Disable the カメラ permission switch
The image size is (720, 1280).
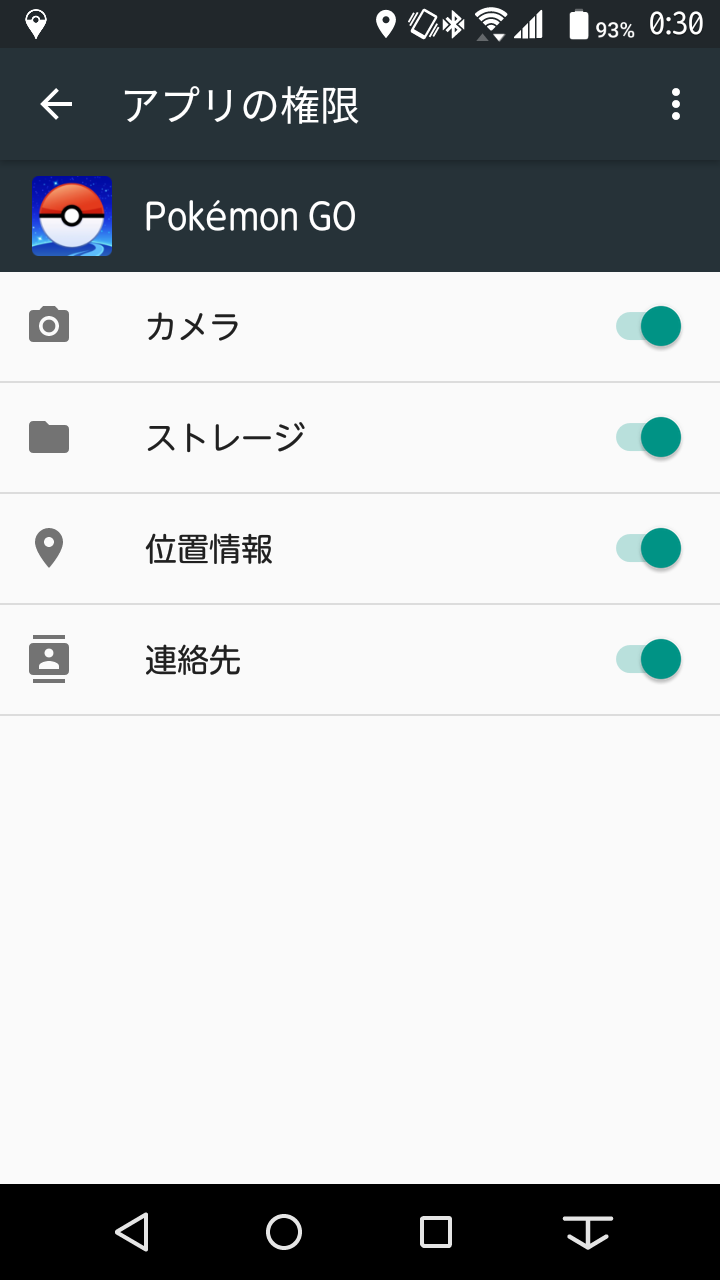click(x=649, y=327)
